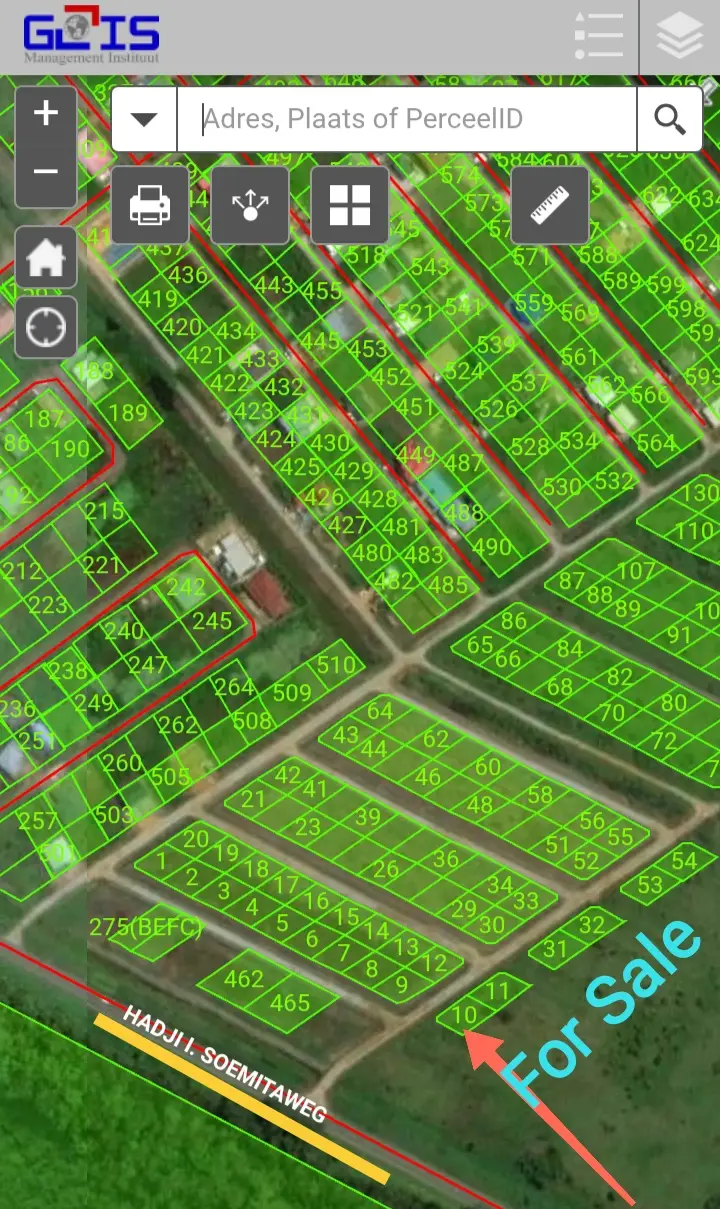This screenshot has width=720, height=1209.
Task: Find my current location
Action: coord(46,327)
